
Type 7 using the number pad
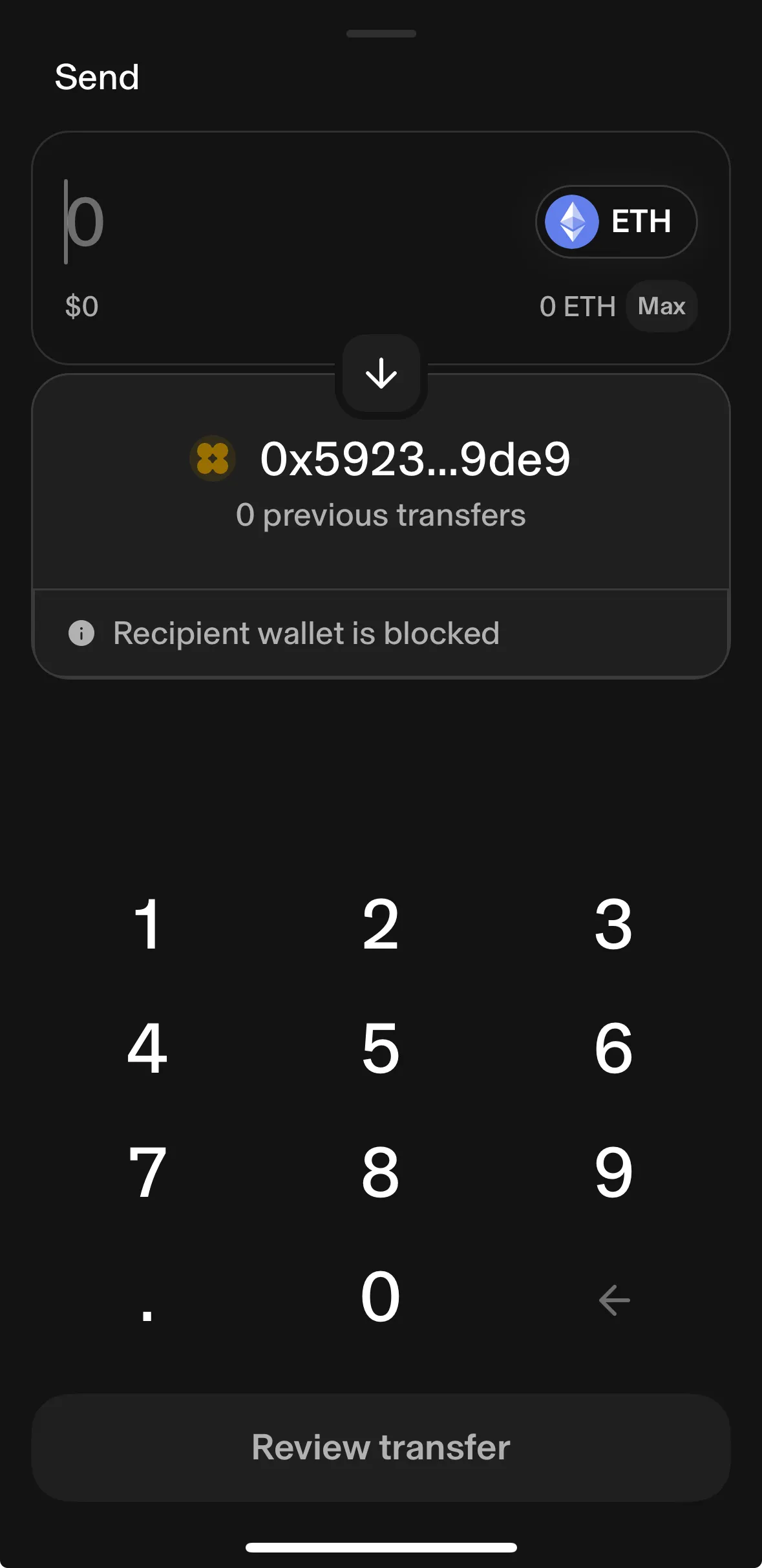click(x=147, y=1172)
